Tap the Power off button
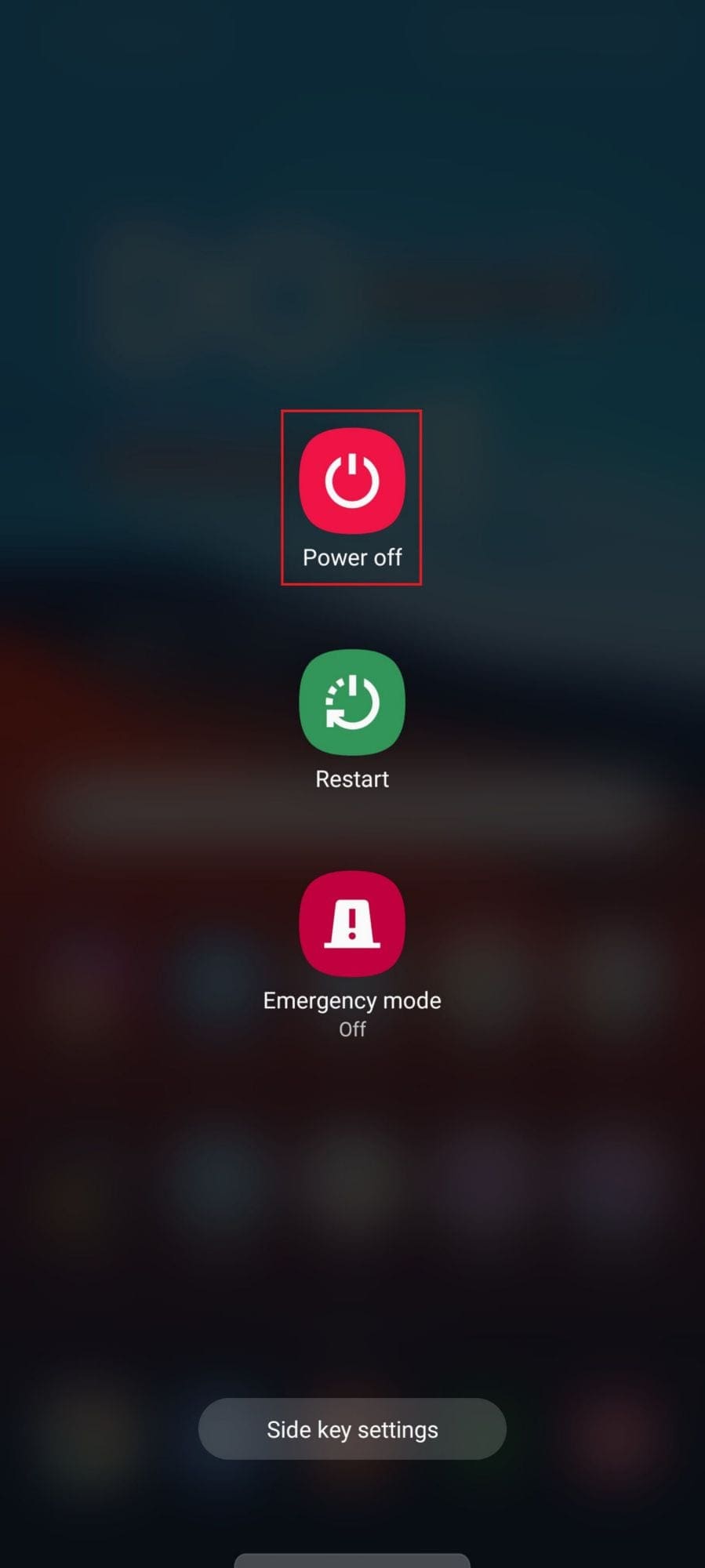The width and height of the screenshot is (705, 1568). click(352, 481)
